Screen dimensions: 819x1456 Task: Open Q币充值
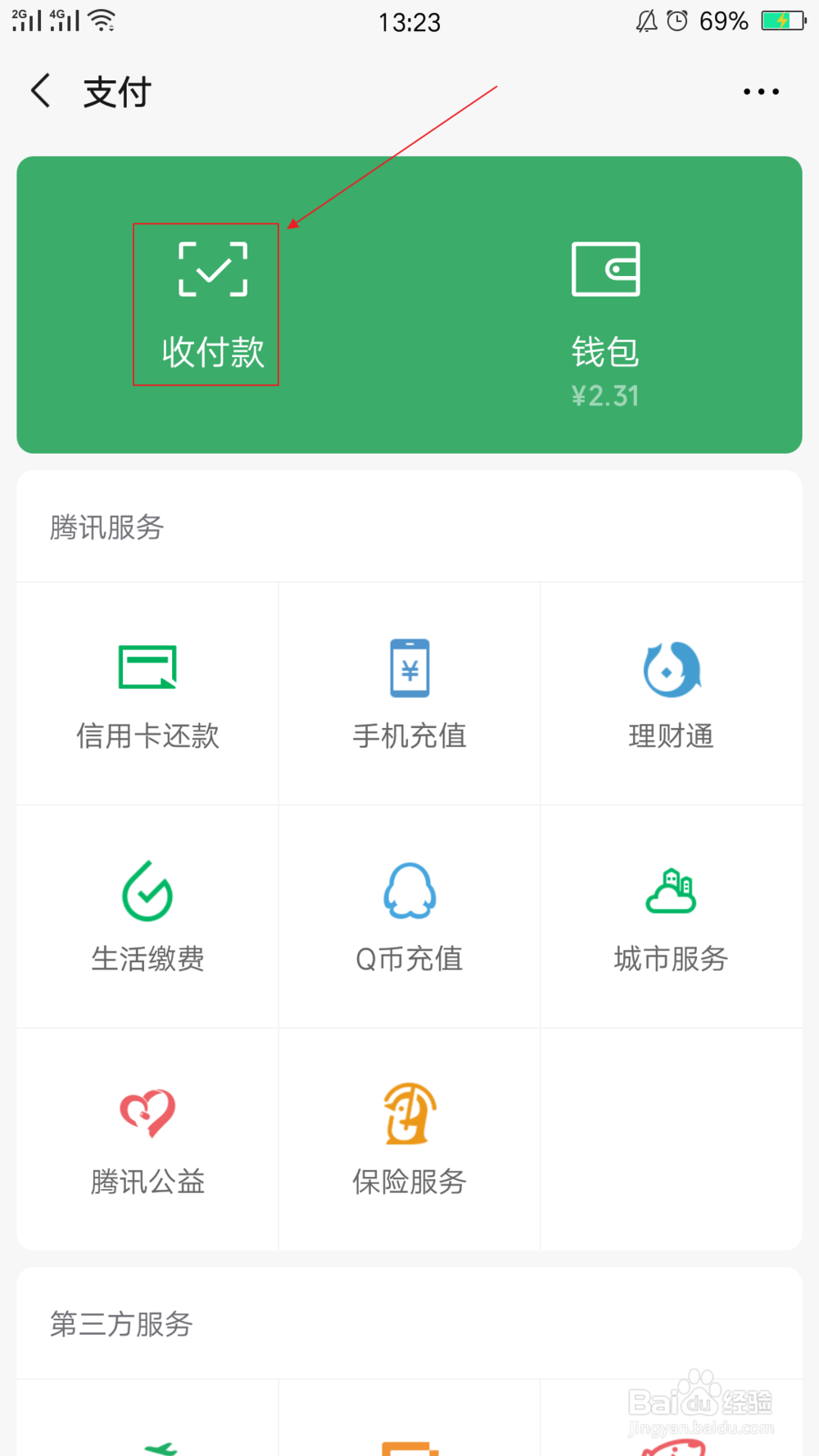coord(409,916)
